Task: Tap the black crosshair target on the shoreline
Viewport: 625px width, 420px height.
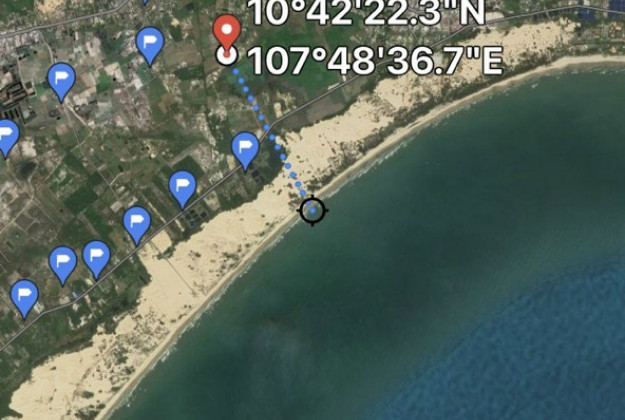Action: (313, 210)
